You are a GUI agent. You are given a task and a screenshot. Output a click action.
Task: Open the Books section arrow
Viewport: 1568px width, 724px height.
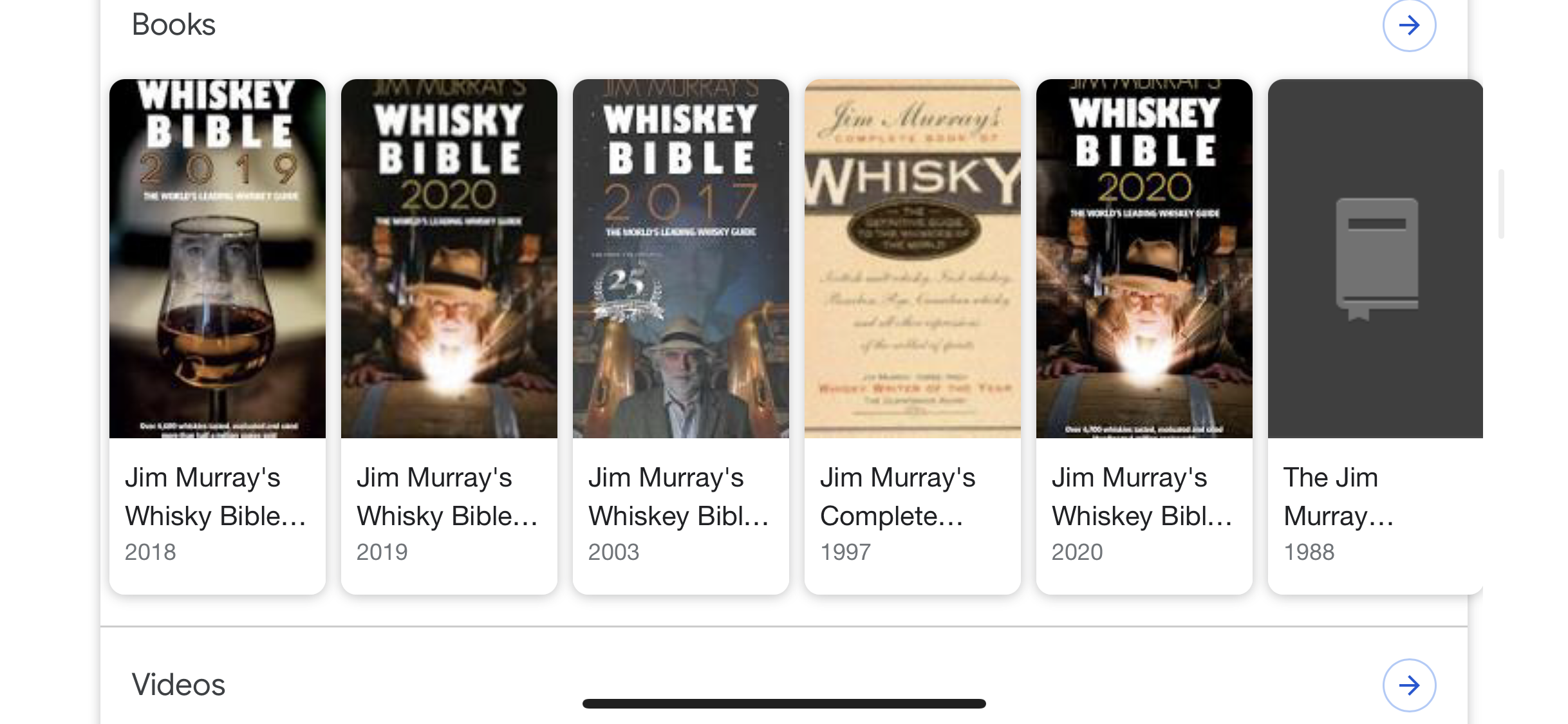coord(1408,26)
